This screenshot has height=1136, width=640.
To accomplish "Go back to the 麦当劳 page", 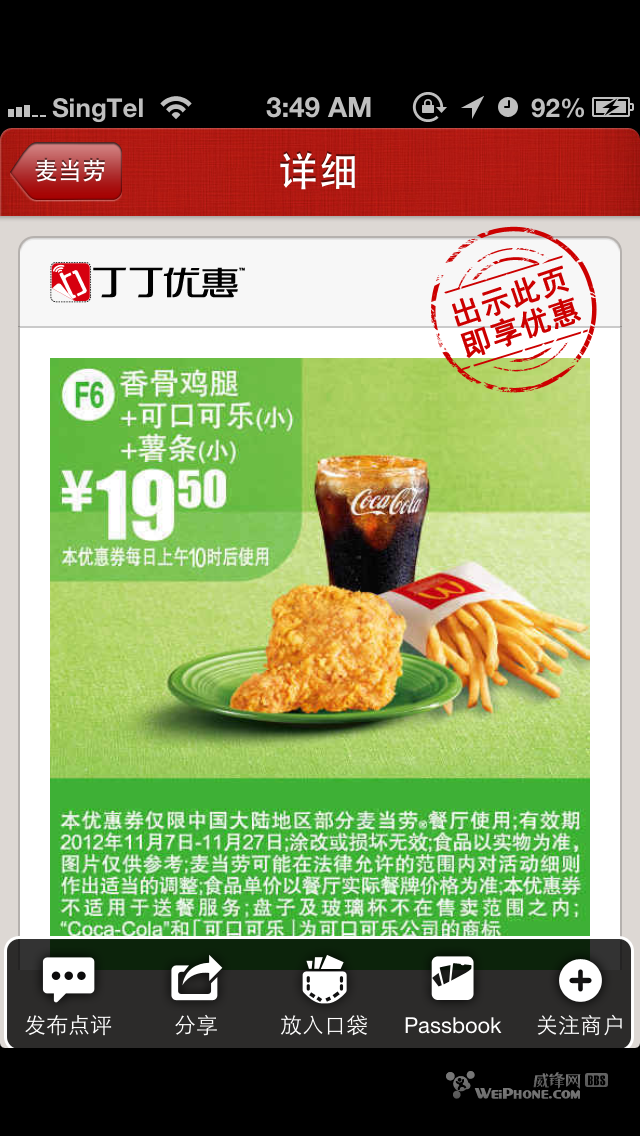I will click(x=66, y=172).
